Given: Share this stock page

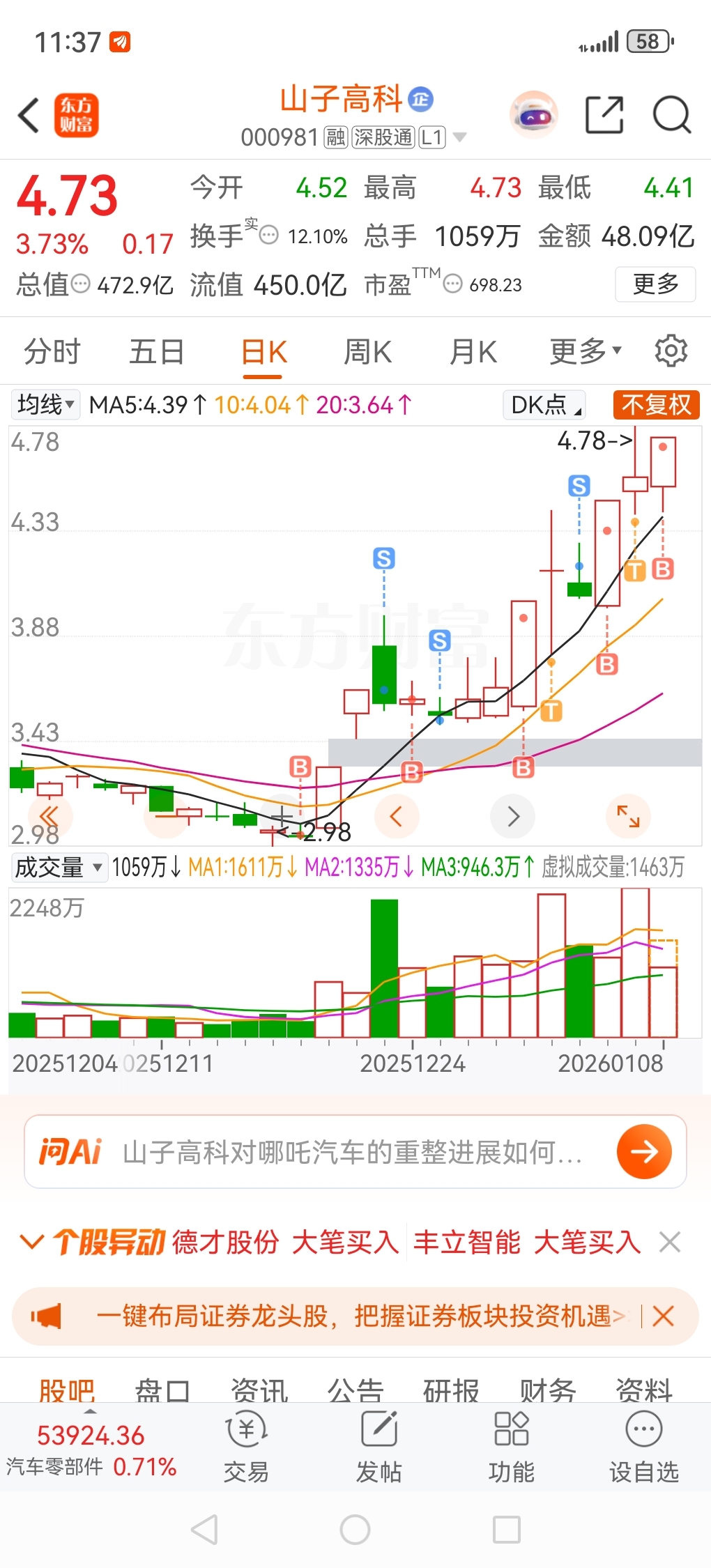Looking at the screenshot, I should [604, 115].
